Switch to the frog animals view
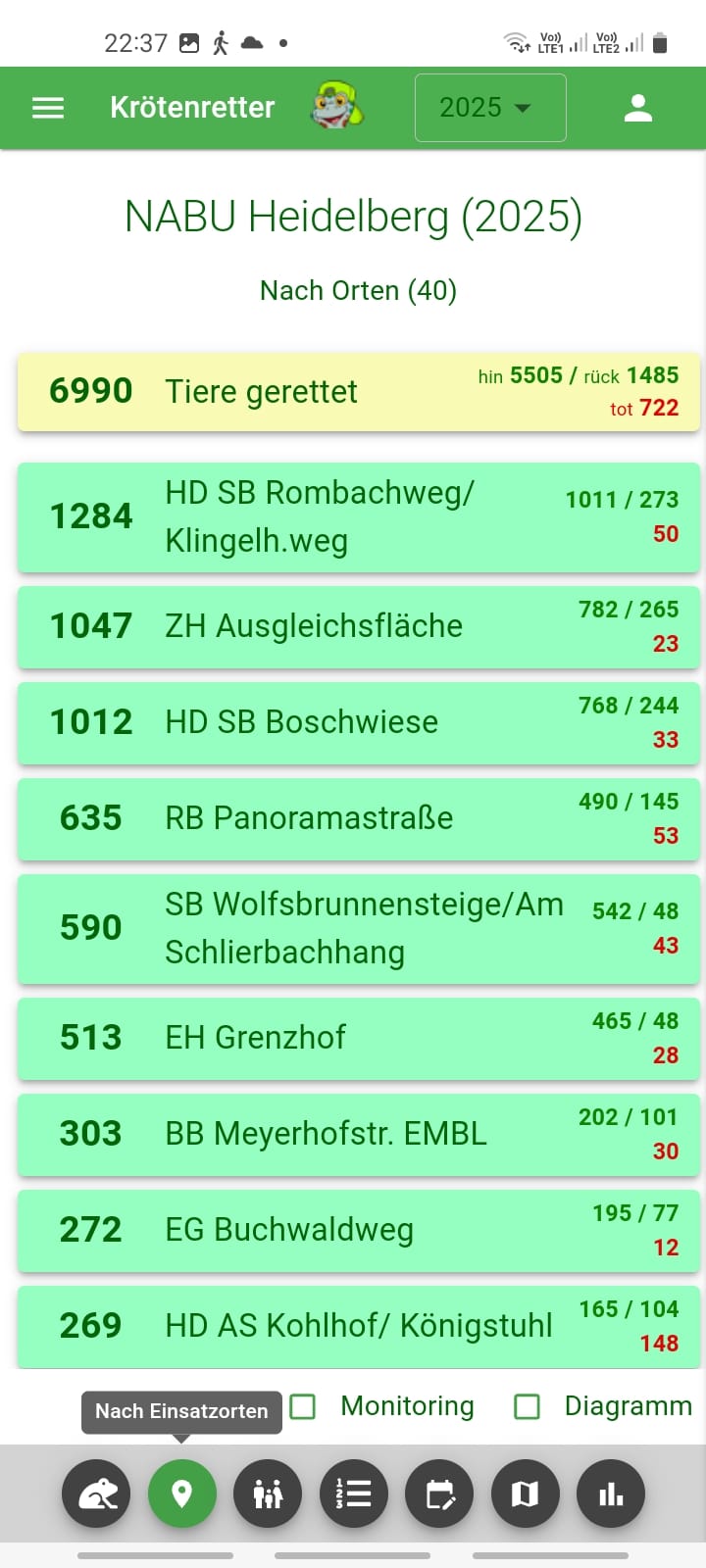Screen dimensions: 706x1568 coord(96,1494)
